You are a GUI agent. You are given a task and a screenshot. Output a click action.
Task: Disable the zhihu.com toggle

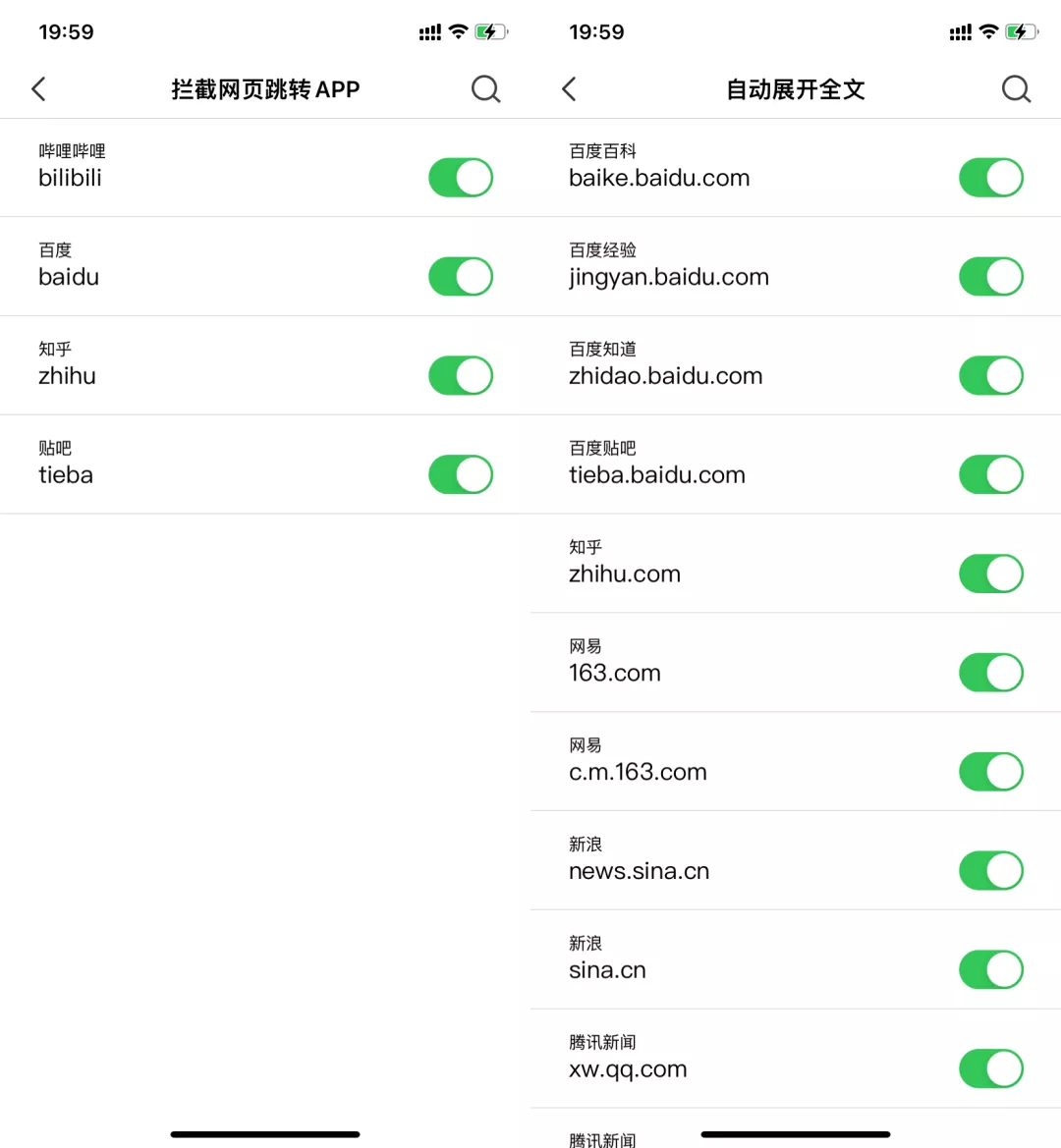tap(991, 574)
